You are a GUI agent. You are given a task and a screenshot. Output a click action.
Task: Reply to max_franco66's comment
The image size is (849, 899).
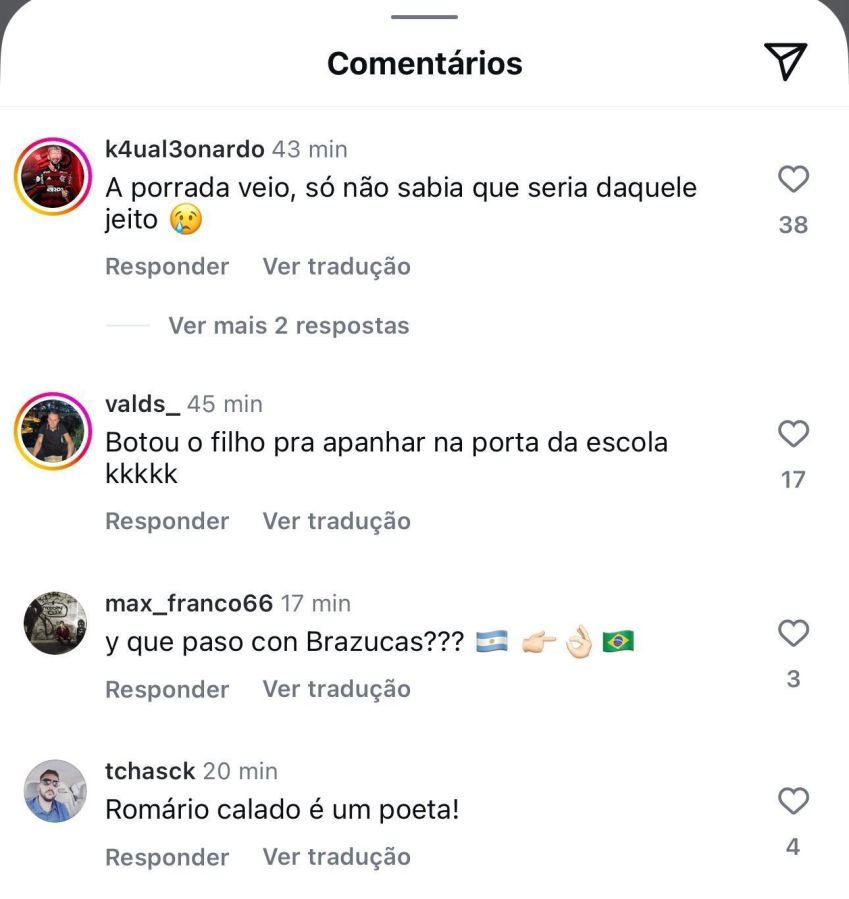pyautogui.click(x=167, y=689)
